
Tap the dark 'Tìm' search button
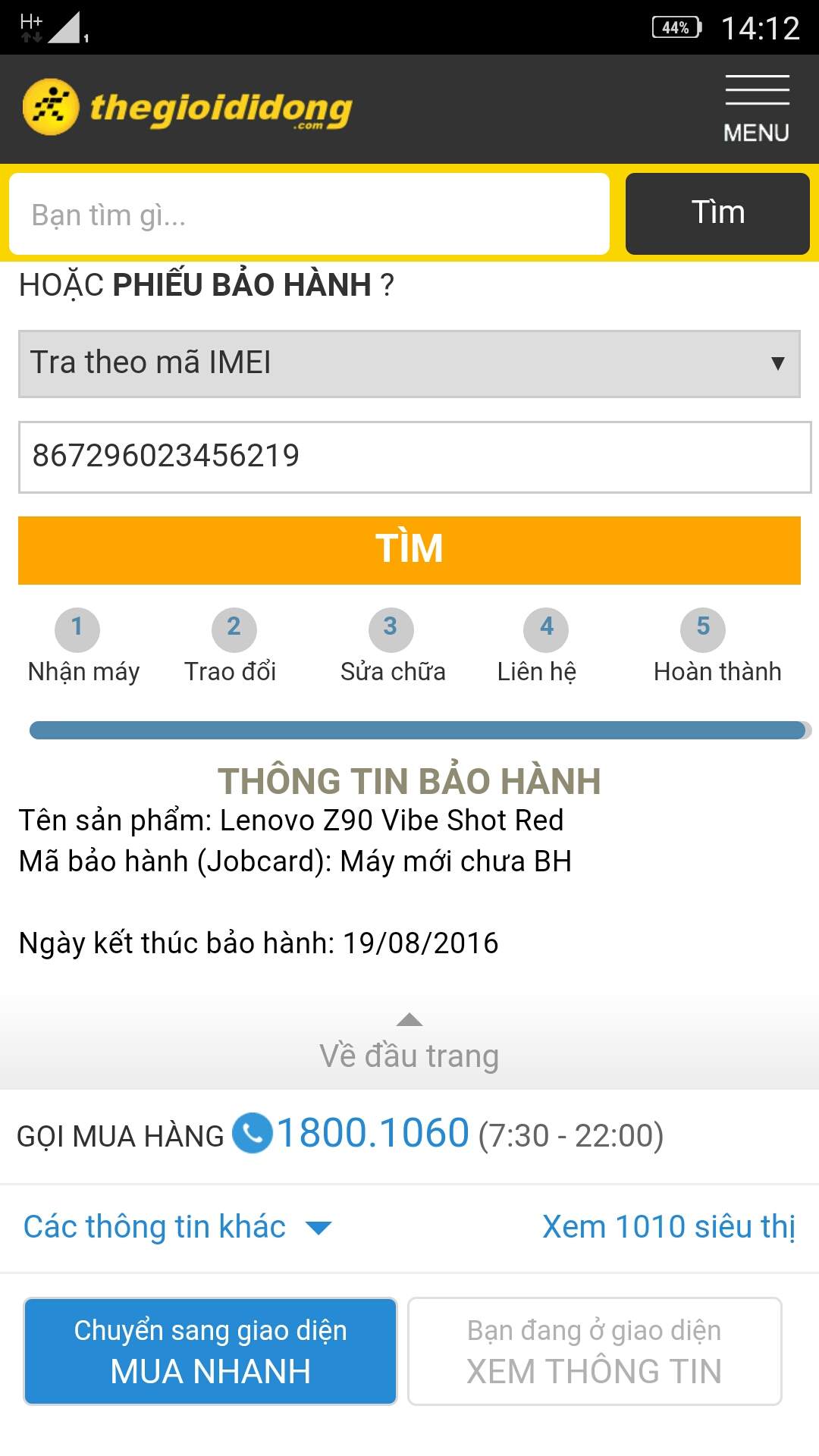[717, 213]
